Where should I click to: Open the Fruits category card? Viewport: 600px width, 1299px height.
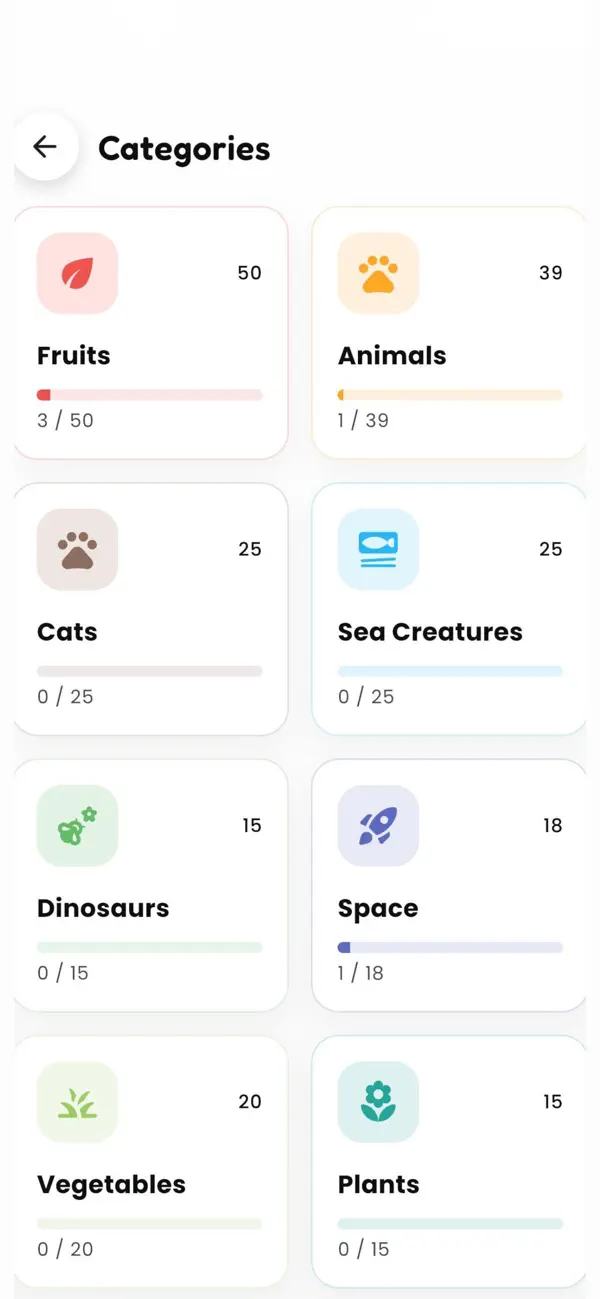pos(151,333)
